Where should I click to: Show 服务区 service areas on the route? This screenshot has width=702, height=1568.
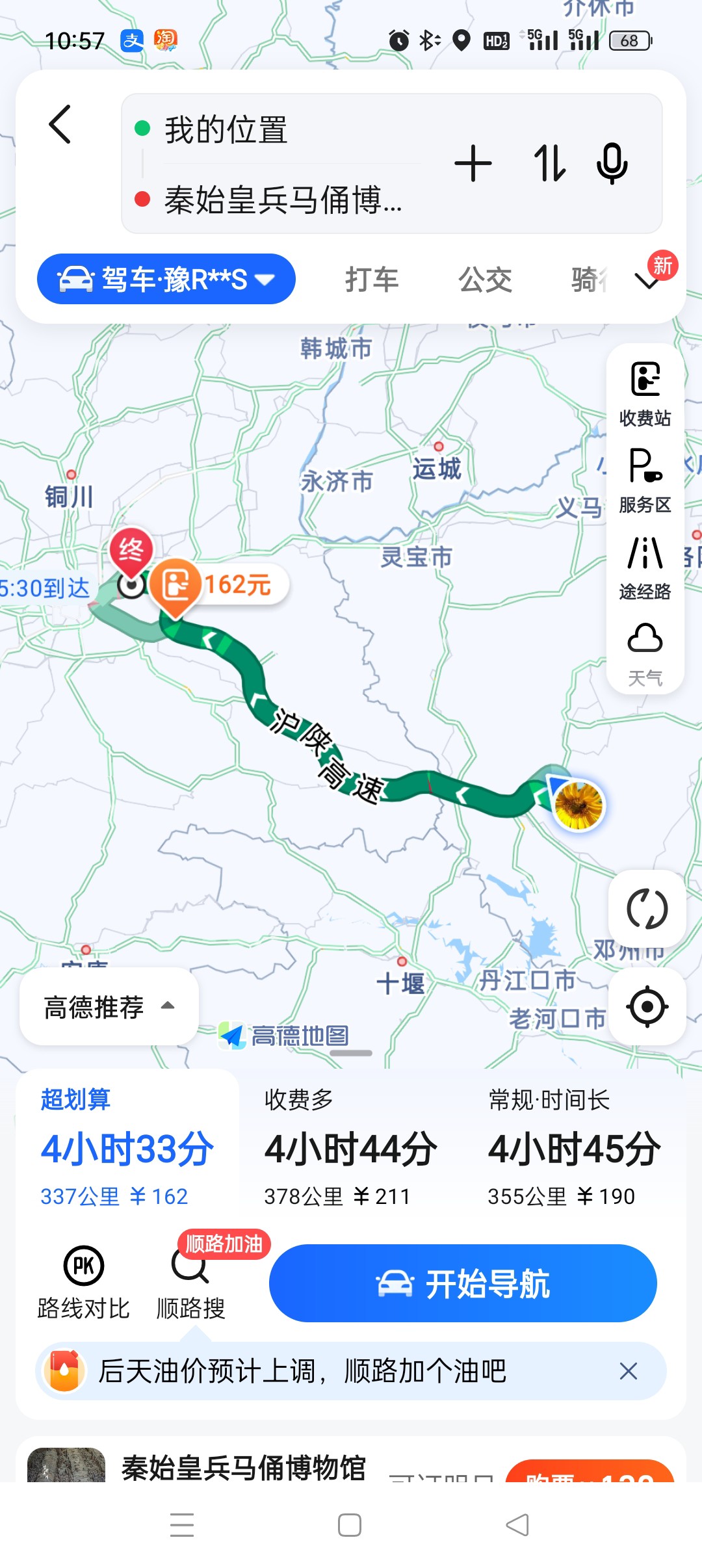(x=645, y=480)
